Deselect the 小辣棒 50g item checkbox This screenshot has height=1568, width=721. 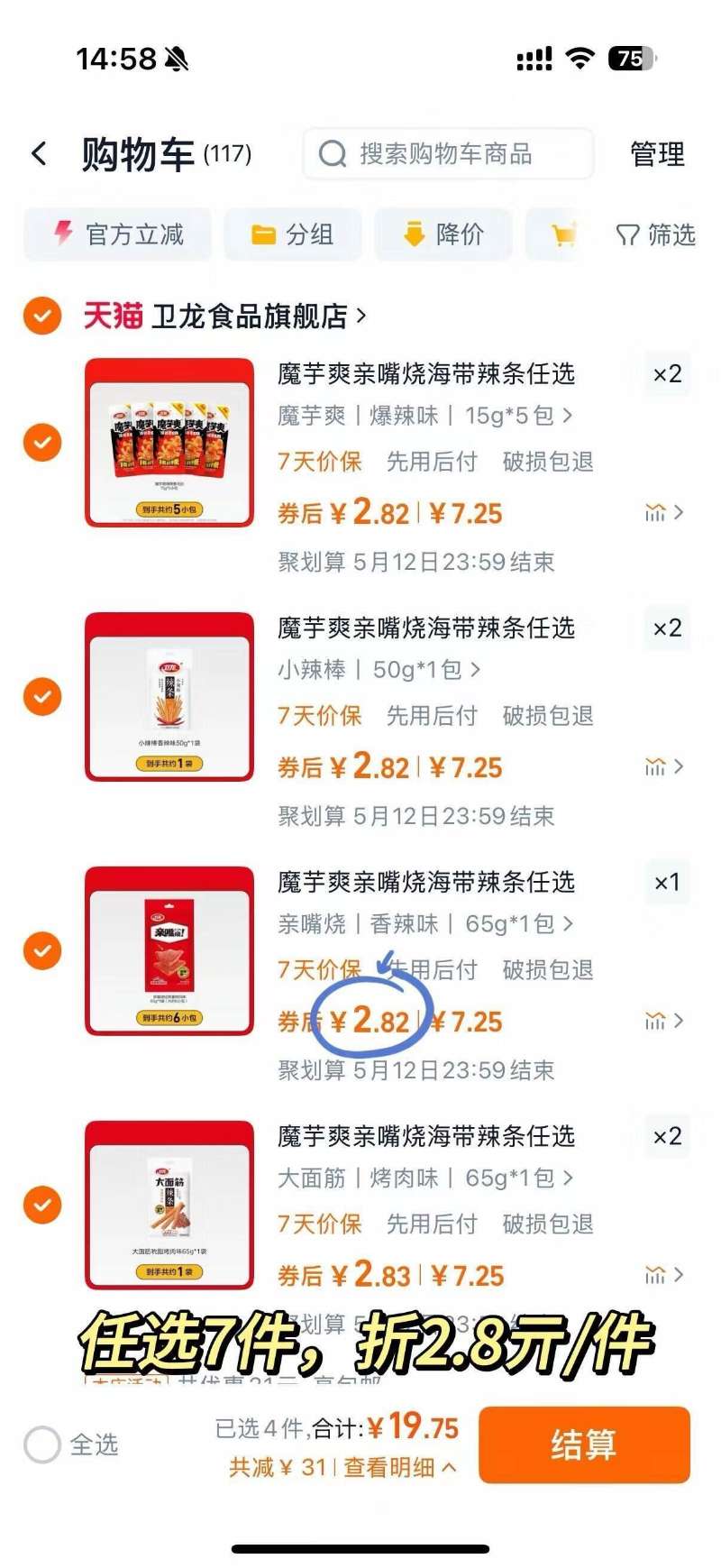(x=42, y=697)
